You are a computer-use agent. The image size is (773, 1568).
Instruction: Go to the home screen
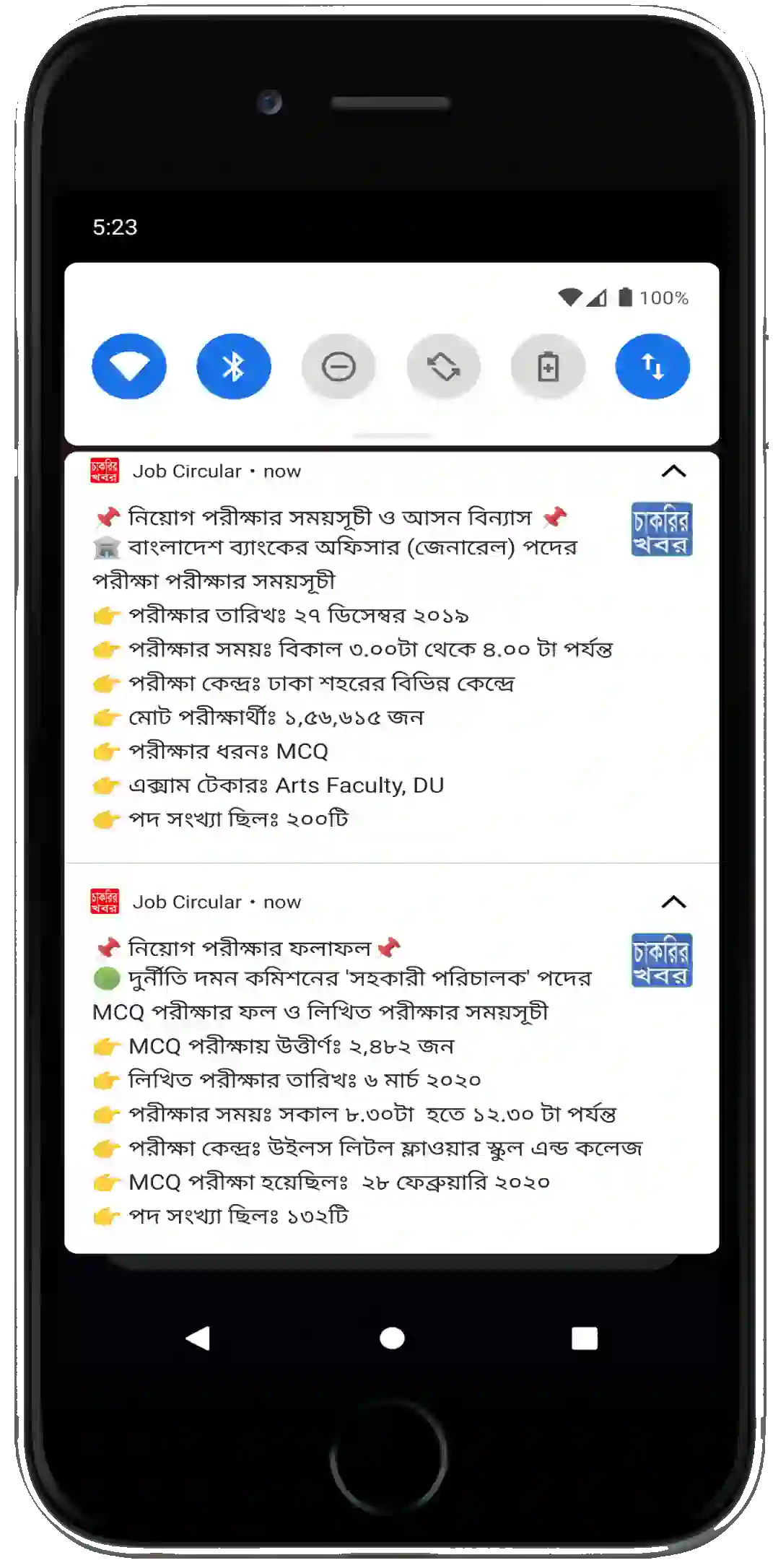point(392,1338)
